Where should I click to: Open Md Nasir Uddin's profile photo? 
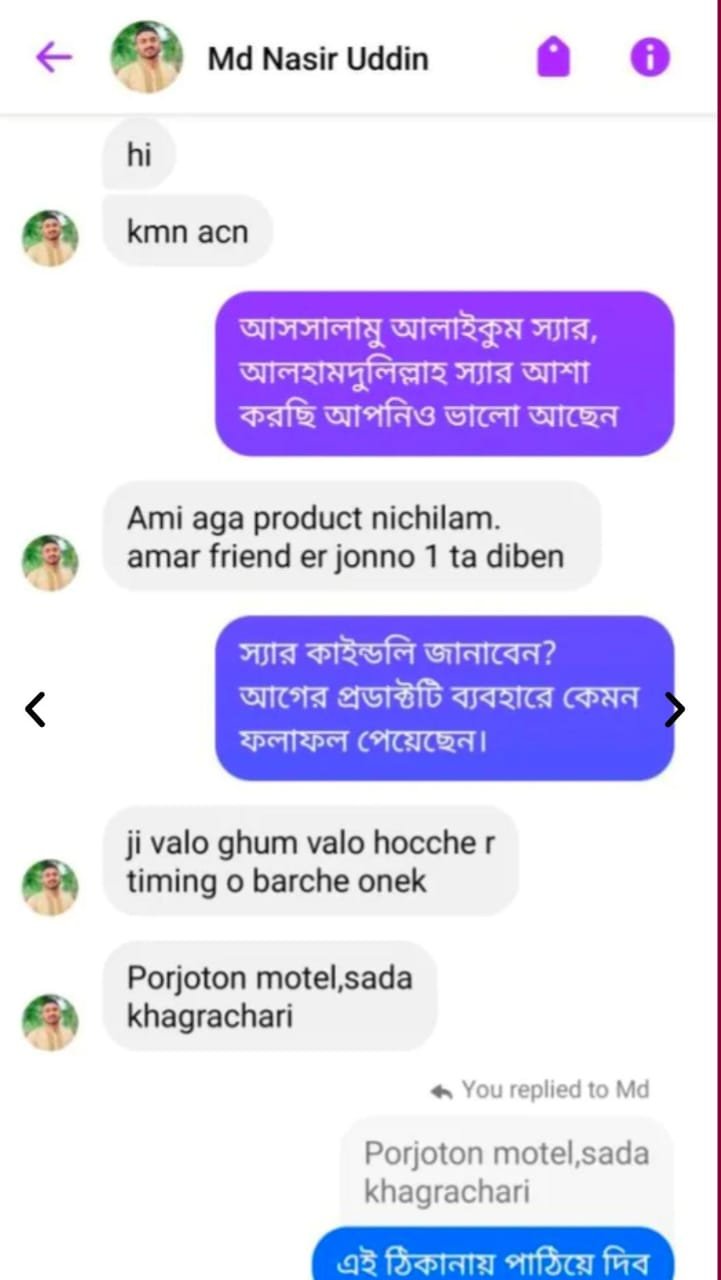pos(146,58)
